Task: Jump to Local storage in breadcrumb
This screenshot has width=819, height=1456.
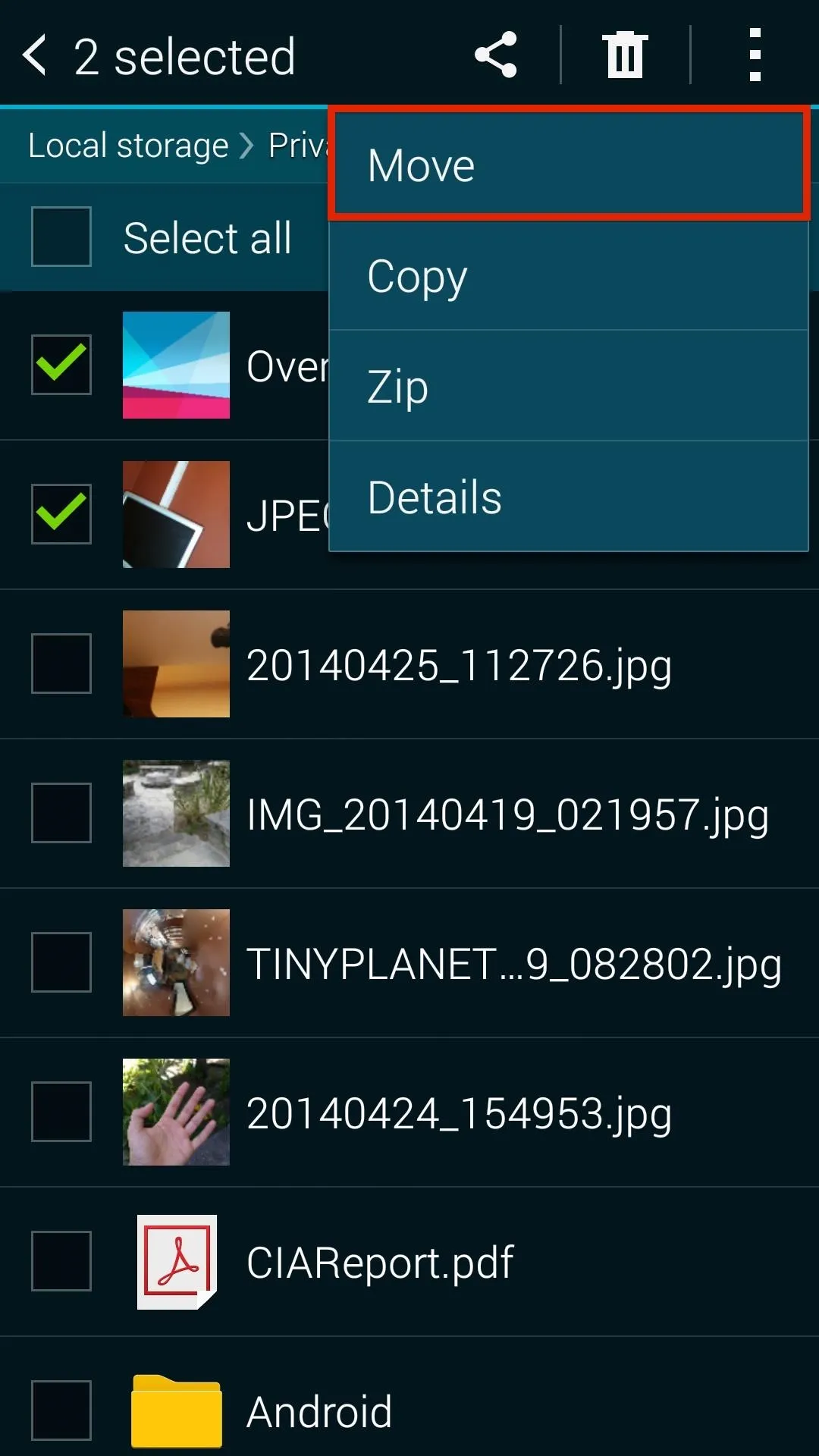Action: pyautogui.click(x=128, y=145)
